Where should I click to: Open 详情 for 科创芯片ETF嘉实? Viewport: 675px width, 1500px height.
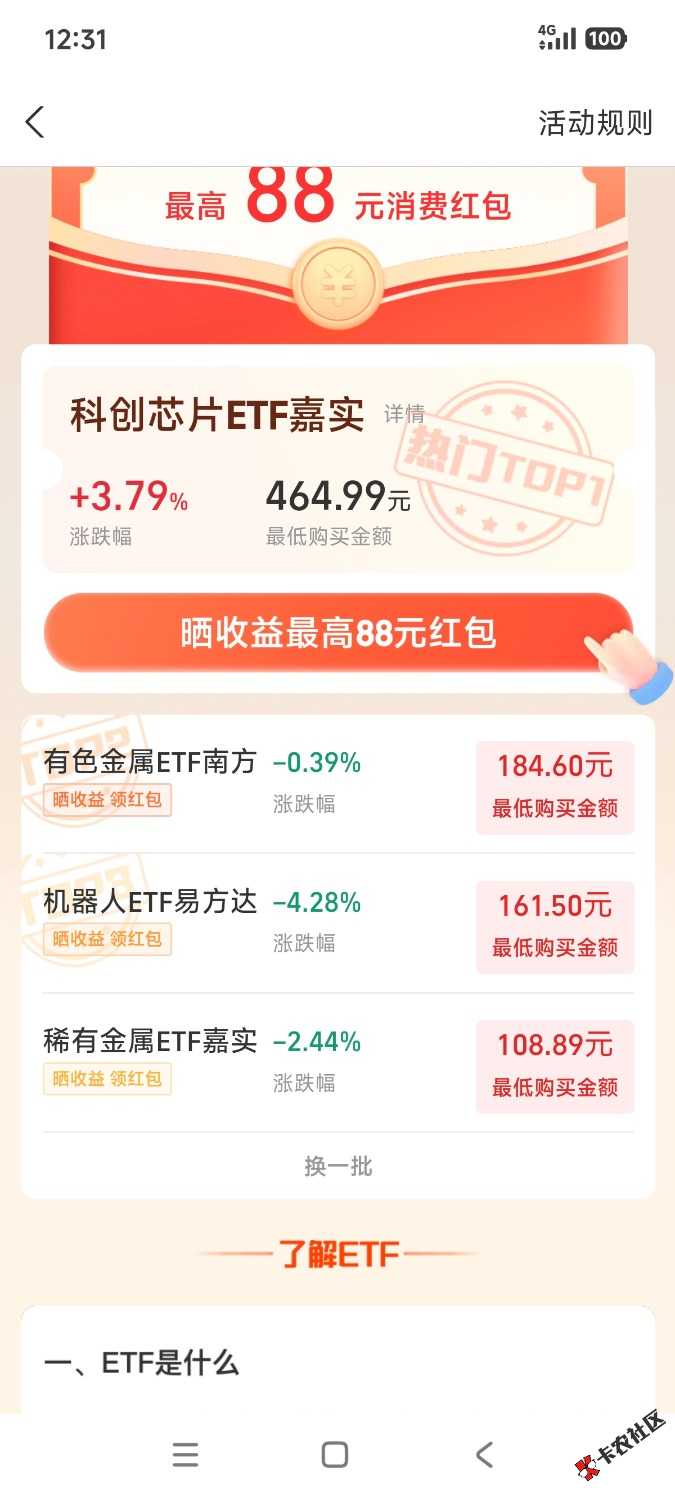[x=404, y=414]
